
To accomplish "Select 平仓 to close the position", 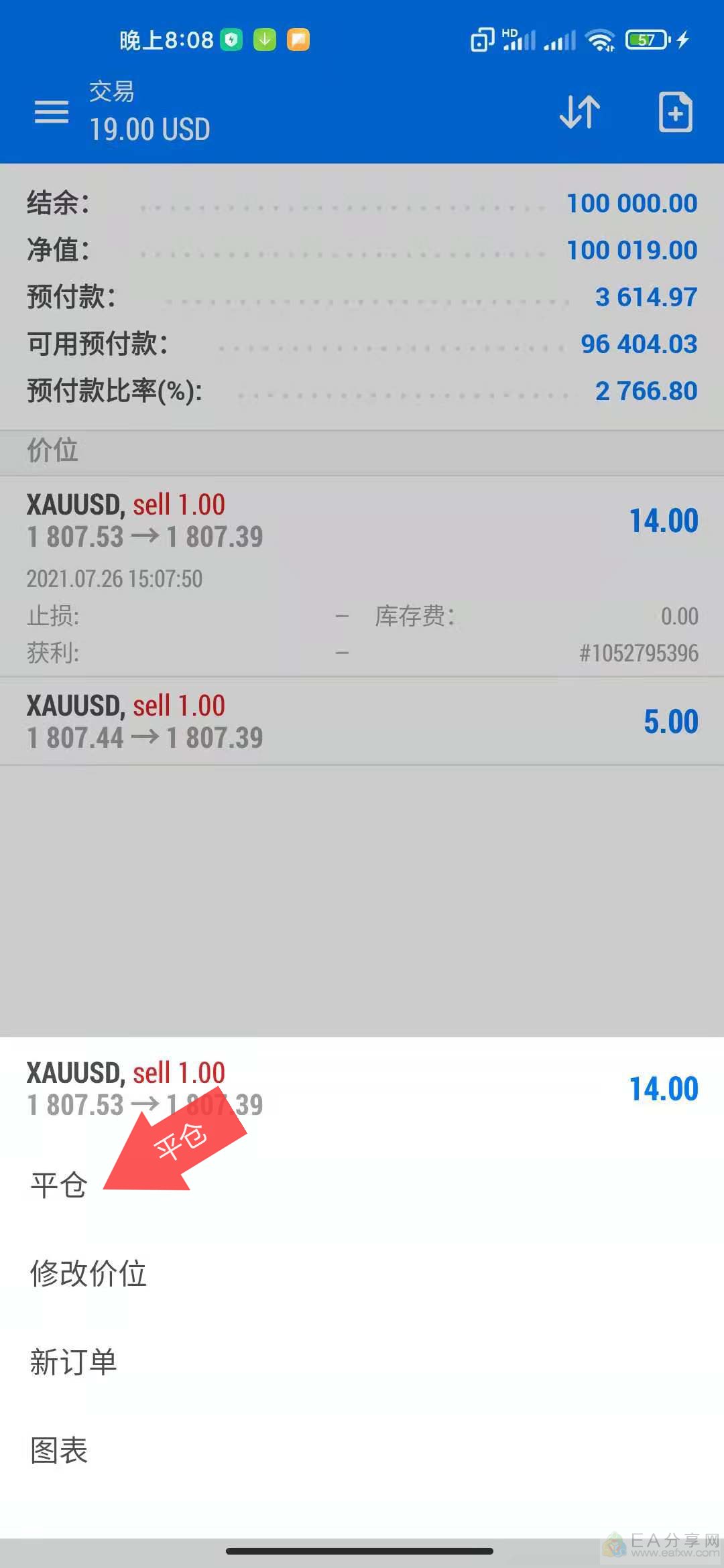I will (59, 1185).
